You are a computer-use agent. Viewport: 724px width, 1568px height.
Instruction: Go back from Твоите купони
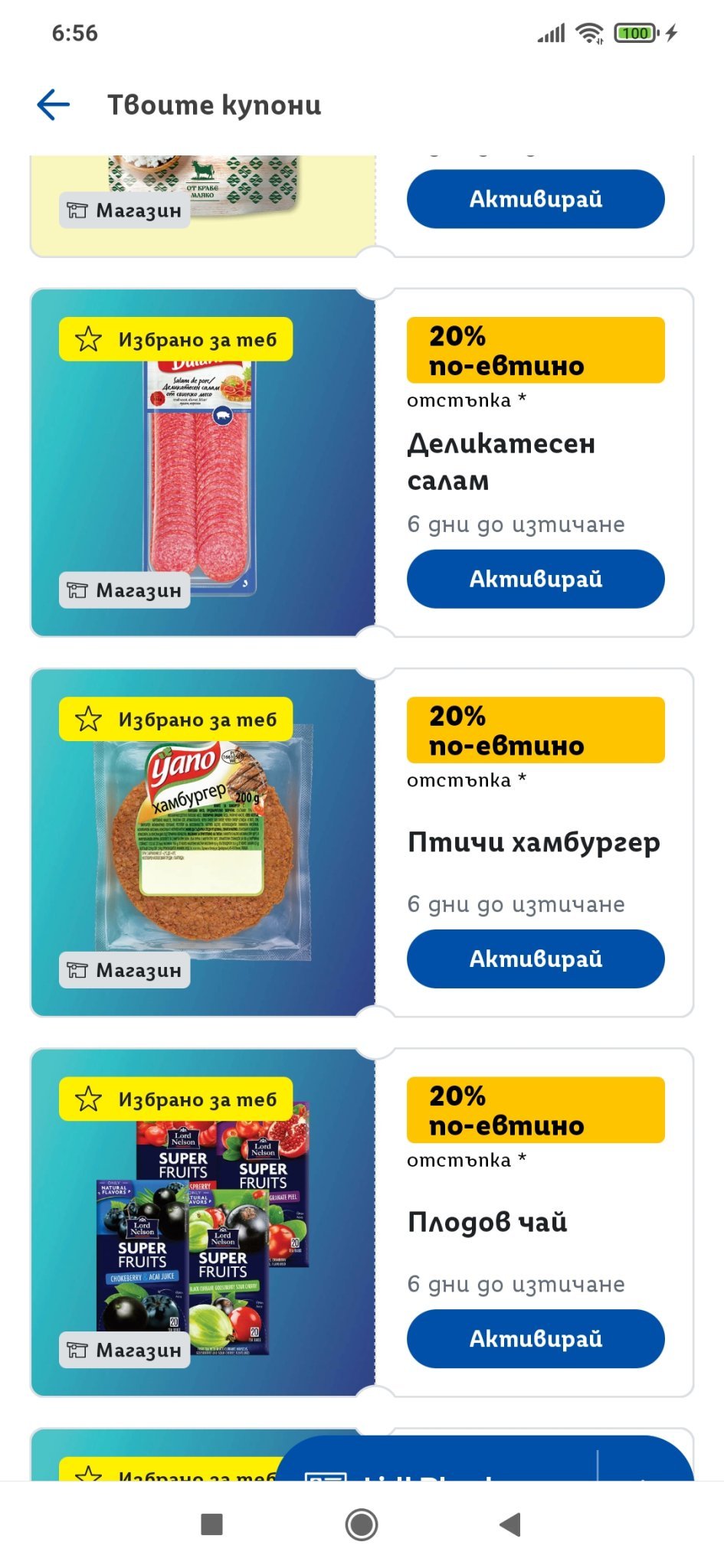pos(54,105)
